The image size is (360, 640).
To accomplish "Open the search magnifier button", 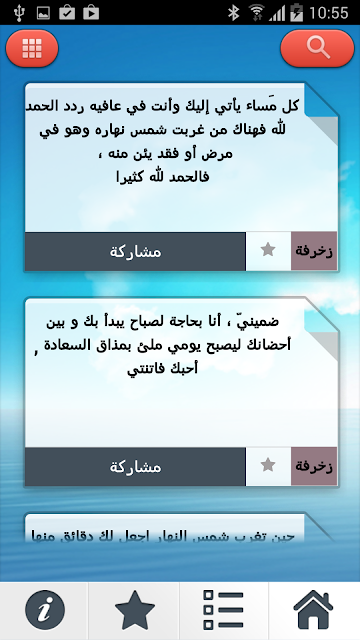I will coord(318,49).
